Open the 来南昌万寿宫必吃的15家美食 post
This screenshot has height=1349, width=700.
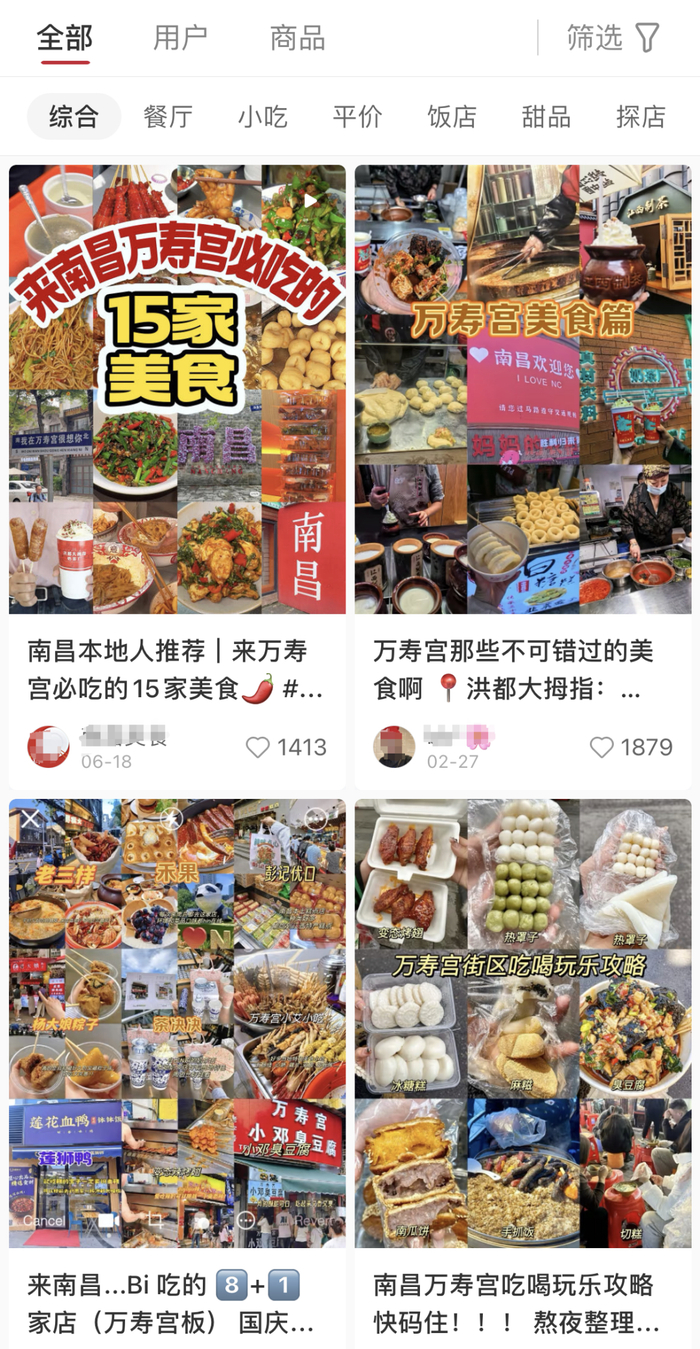coord(177,390)
